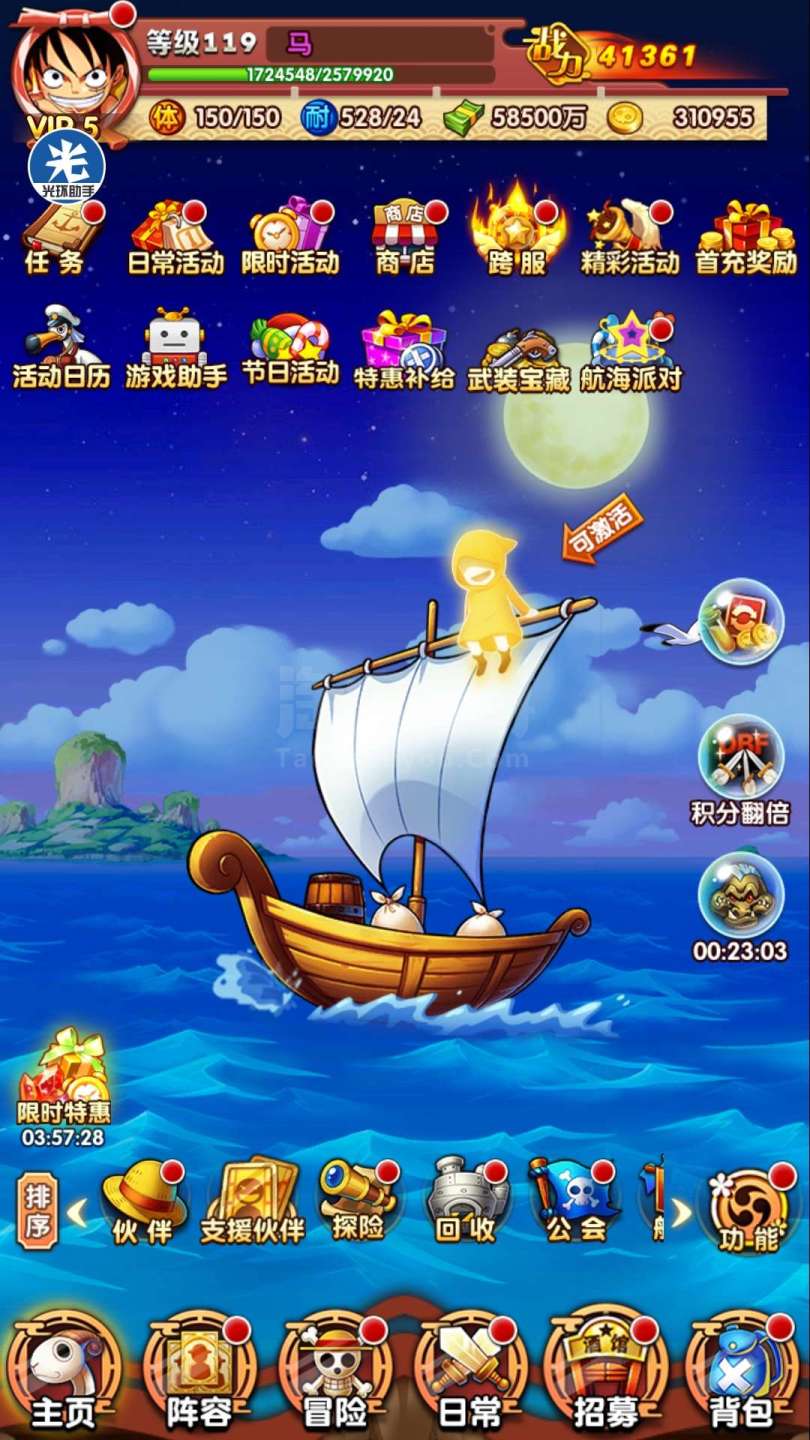Open 日常活动 daily events
Image resolution: width=810 pixels, height=1440 pixels.
coord(176,238)
